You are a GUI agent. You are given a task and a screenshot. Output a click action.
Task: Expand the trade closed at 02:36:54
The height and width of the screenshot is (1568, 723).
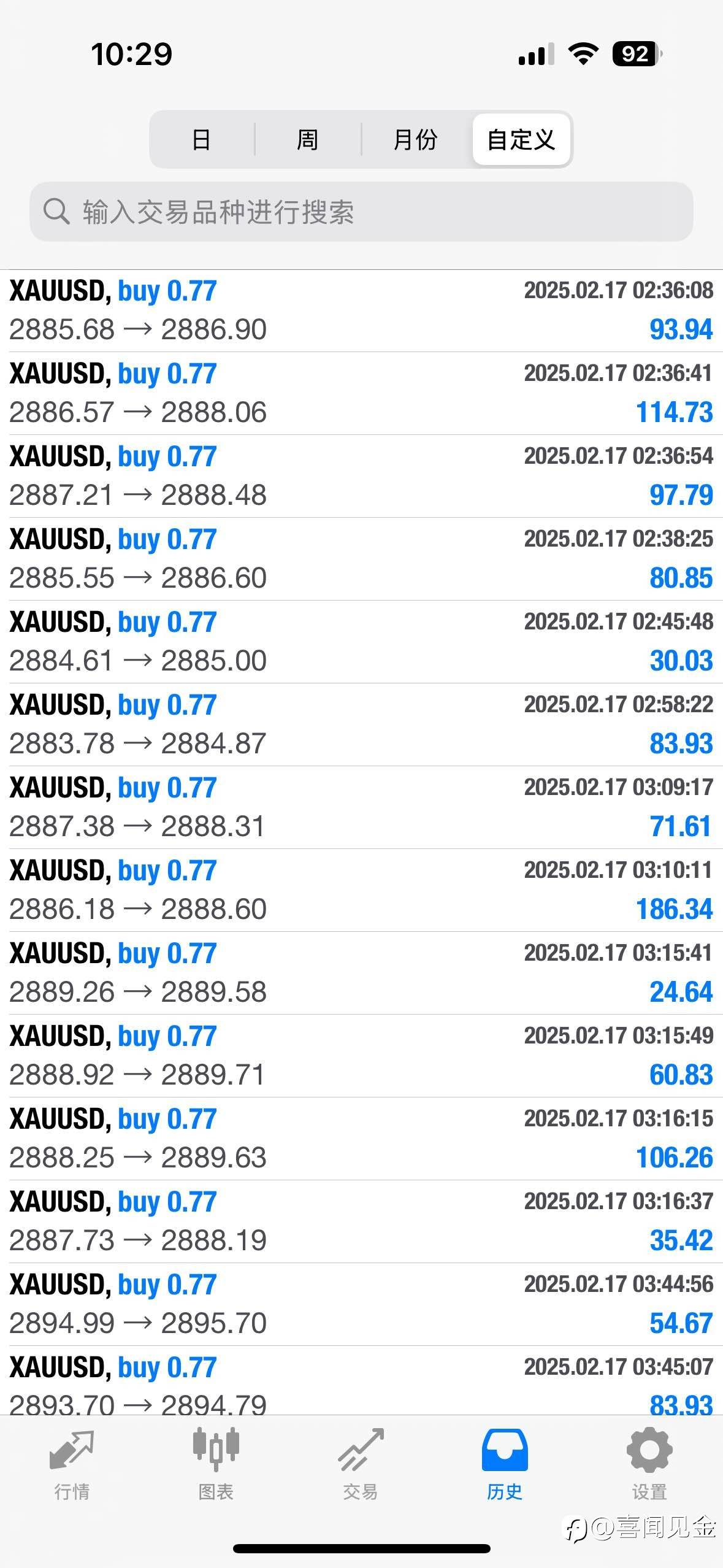coord(361,476)
